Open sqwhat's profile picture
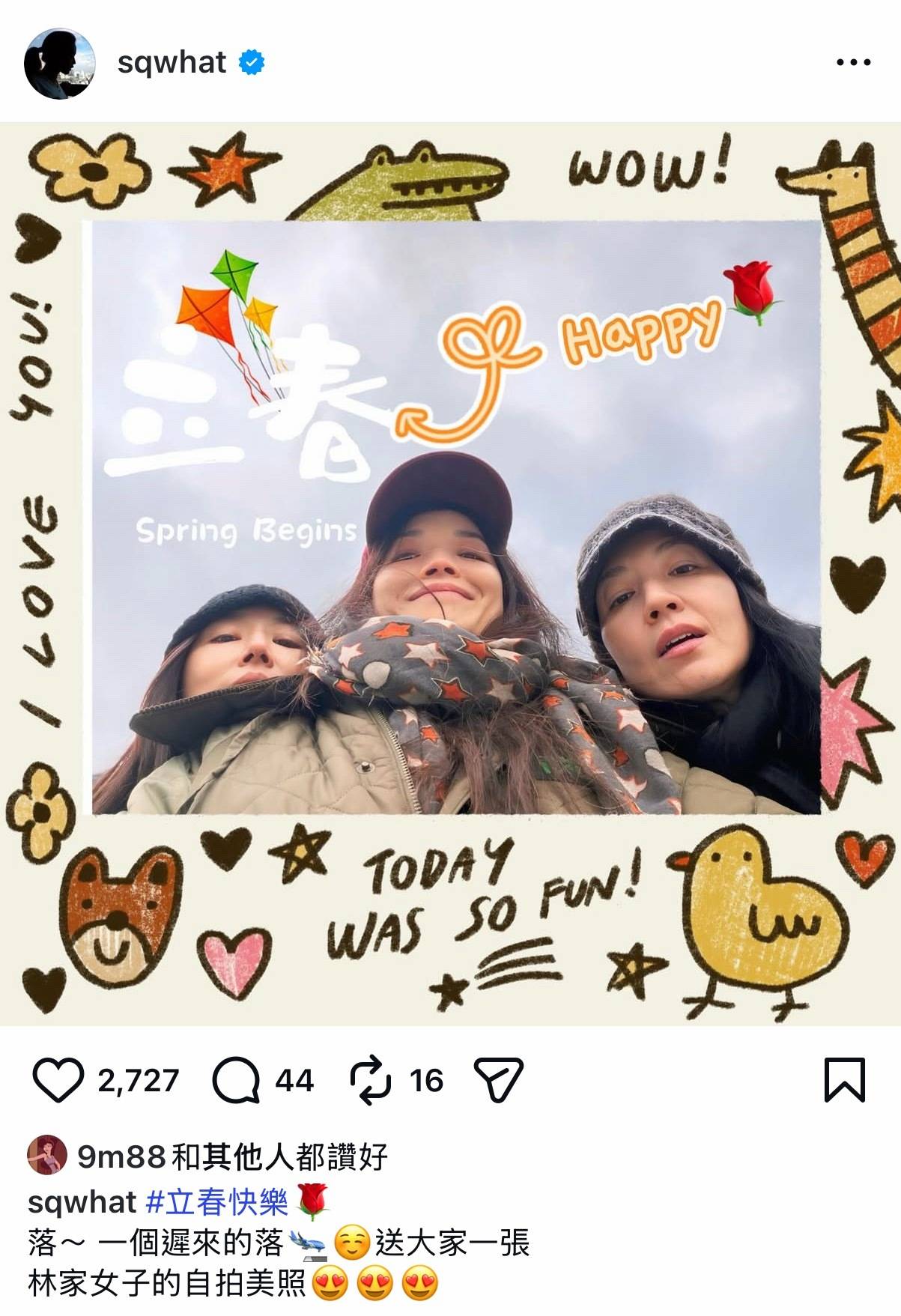This screenshot has height=1316, width=901. pos(60,64)
